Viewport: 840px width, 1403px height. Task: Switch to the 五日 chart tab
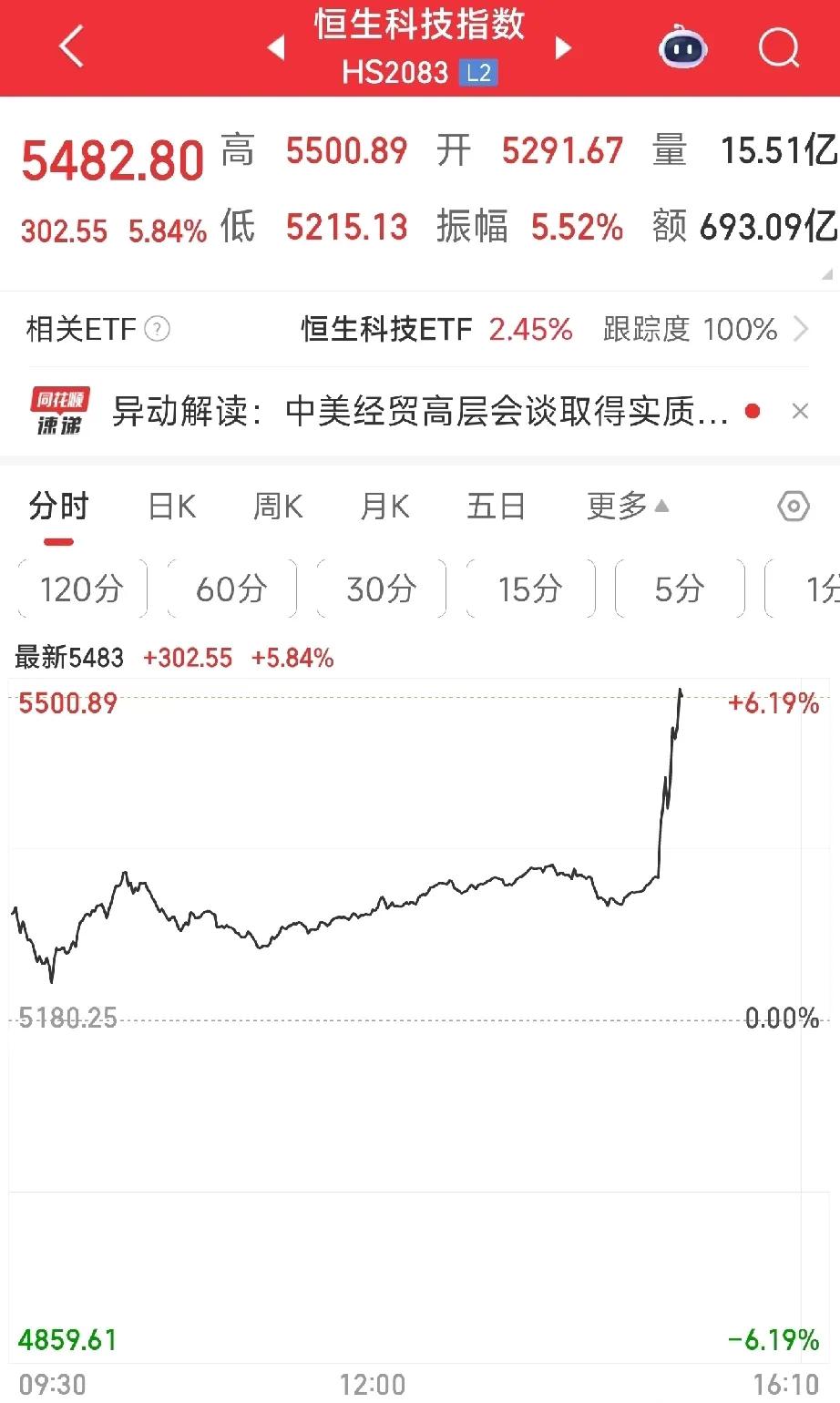[496, 507]
